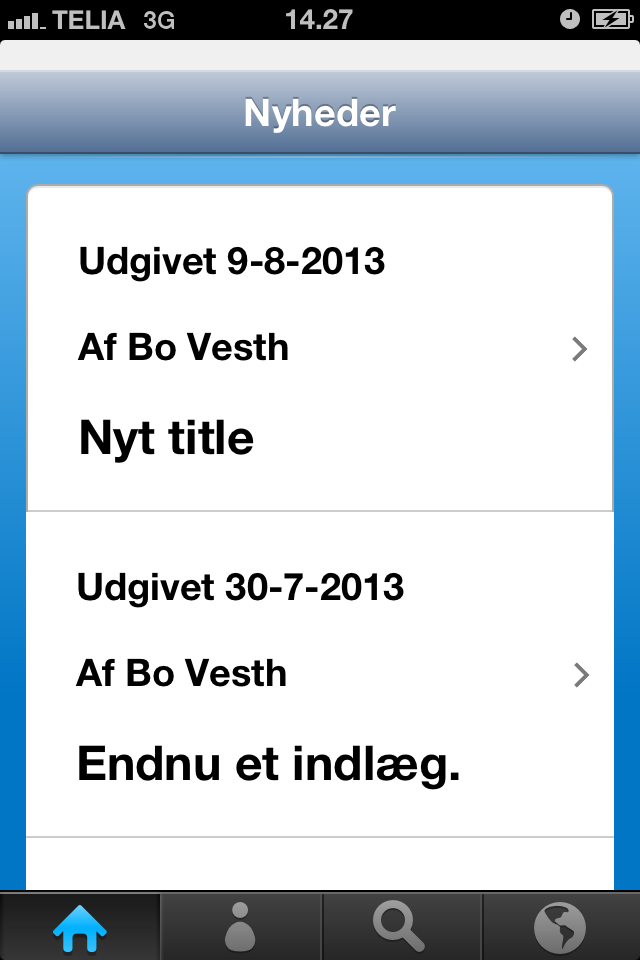Switch to the globe tab
The height and width of the screenshot is (960, 640).
coord(560,928)
